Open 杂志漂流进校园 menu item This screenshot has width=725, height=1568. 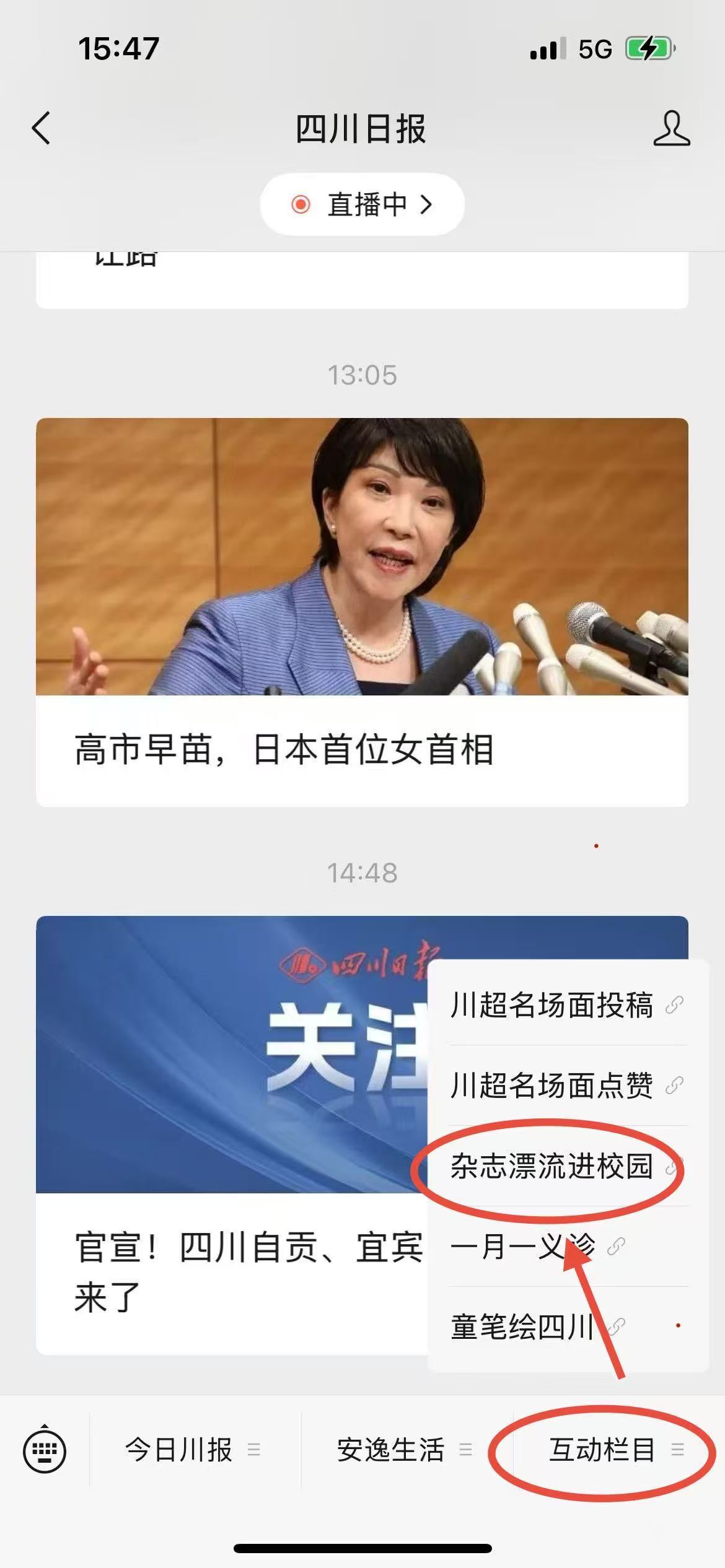point(551,1166)
